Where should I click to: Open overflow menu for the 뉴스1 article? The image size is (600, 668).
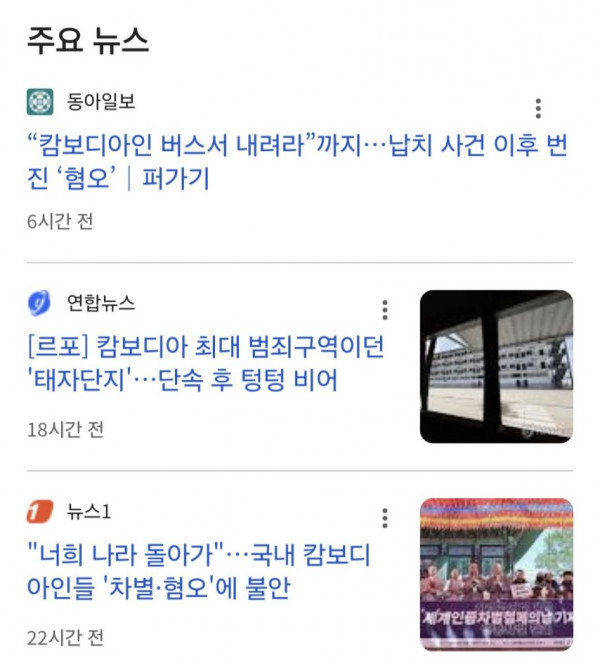pos(384,518)
